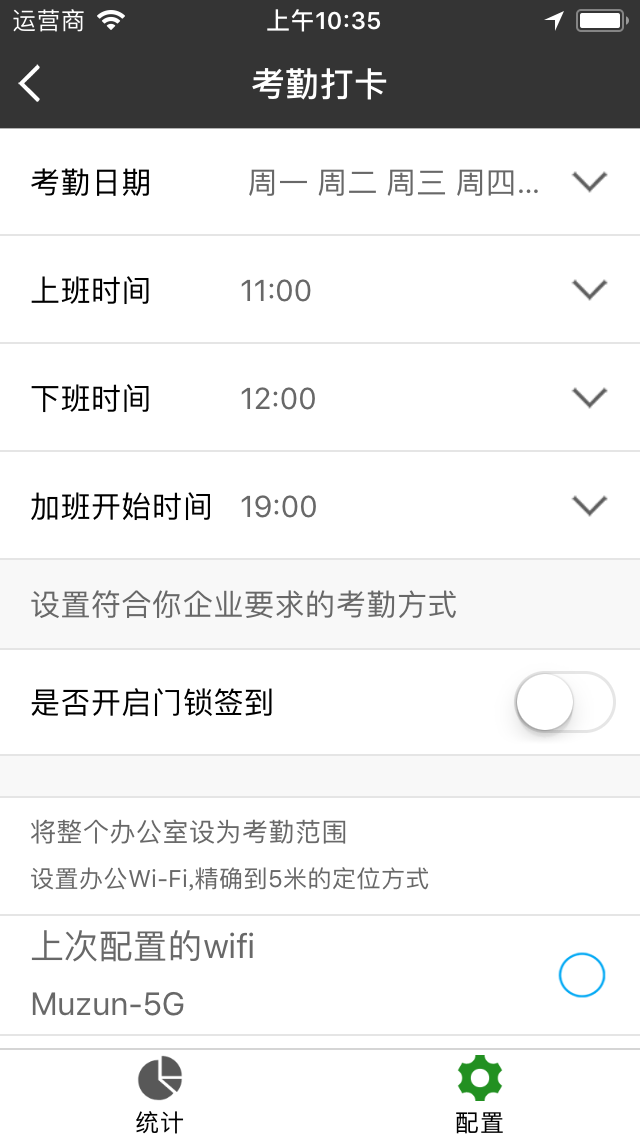
Task: Open the 下班时间 picker
Action: click(589, 398)
